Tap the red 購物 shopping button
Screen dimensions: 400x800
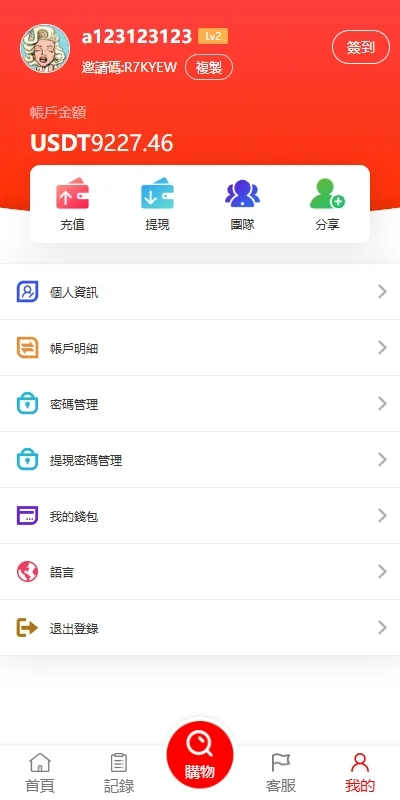point(200,755)
